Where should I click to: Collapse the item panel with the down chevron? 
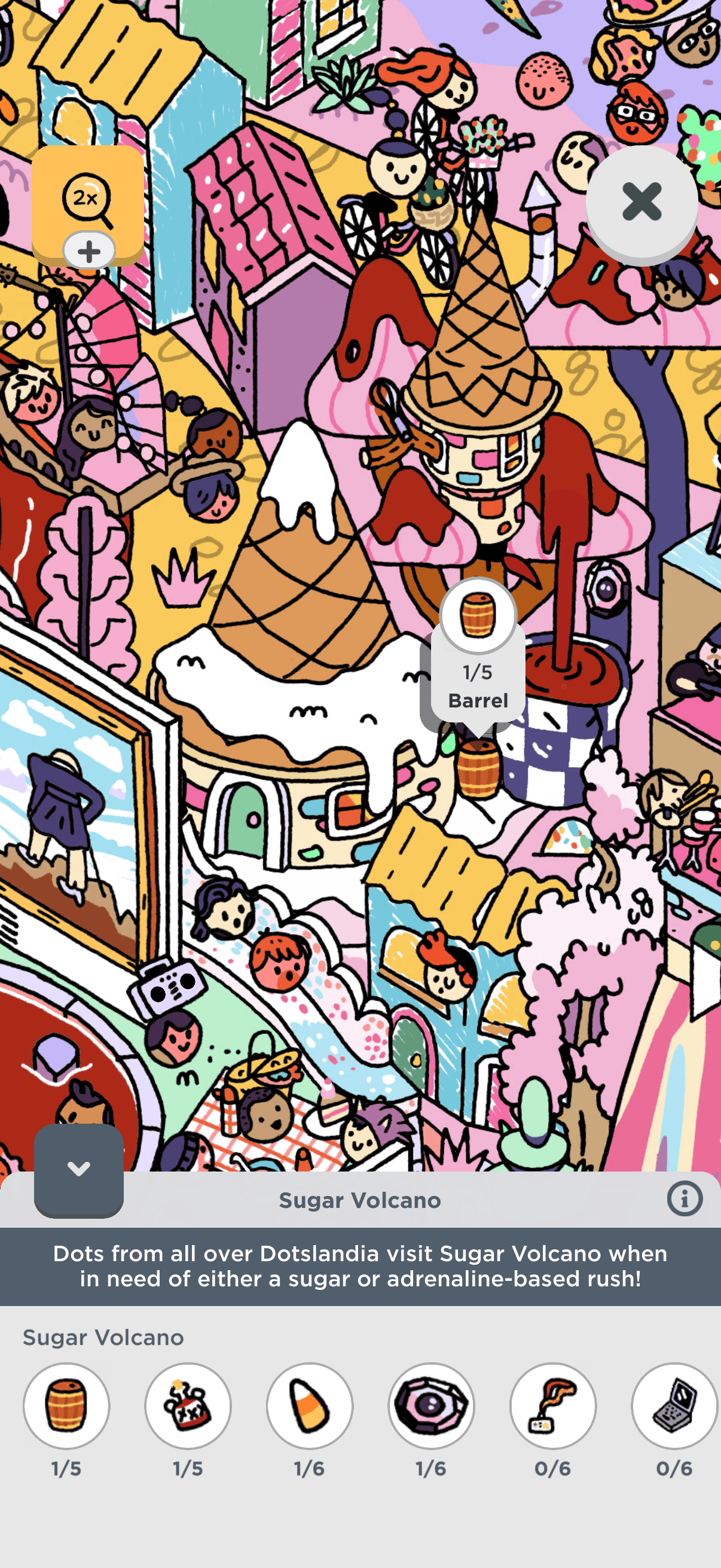(79, 1169)
